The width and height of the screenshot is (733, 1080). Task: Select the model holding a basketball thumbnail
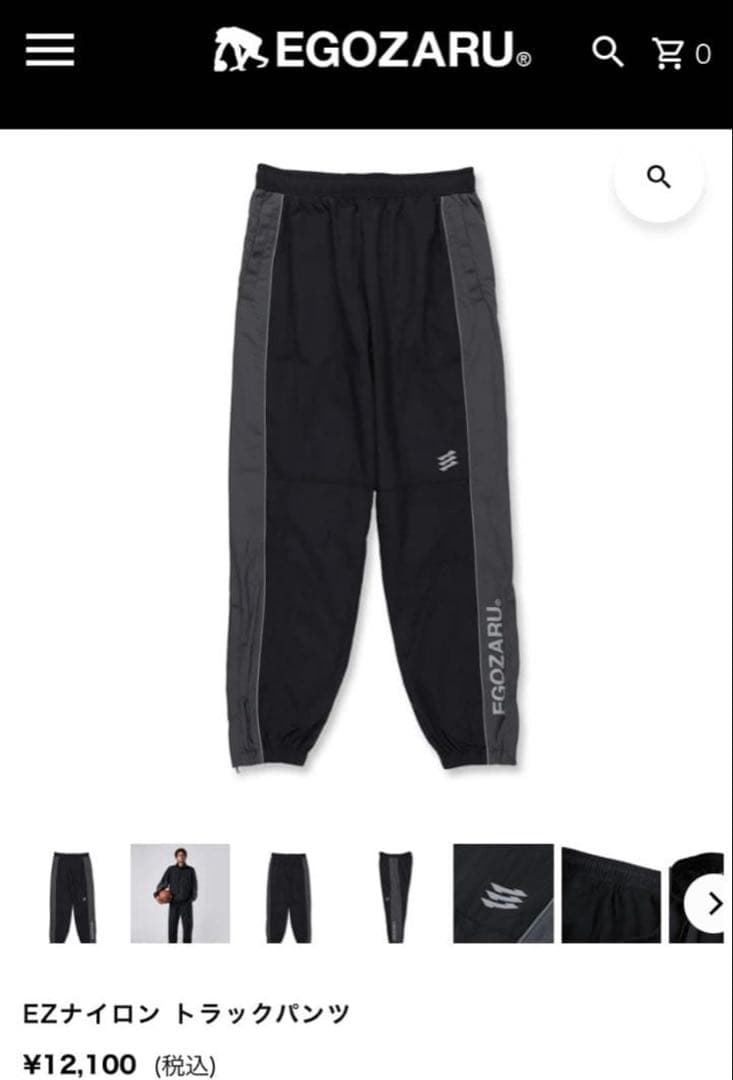pos(180,893)
